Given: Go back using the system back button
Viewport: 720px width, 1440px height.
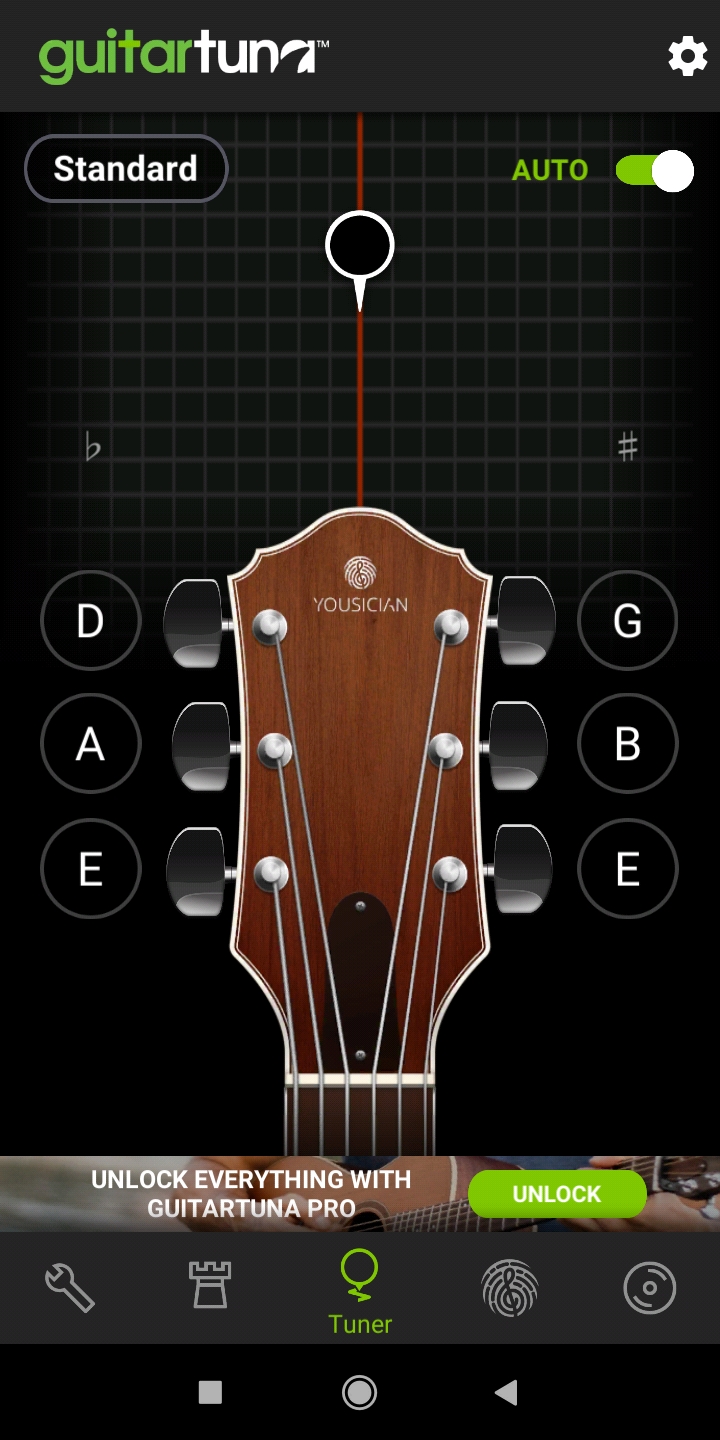Looking at the screenshot, I should pos(507,1392).
